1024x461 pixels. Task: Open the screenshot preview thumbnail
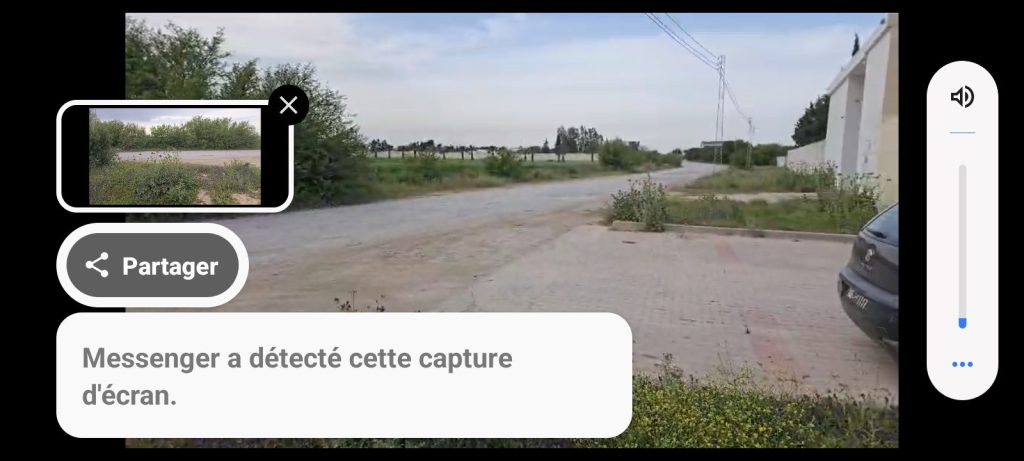175,156
